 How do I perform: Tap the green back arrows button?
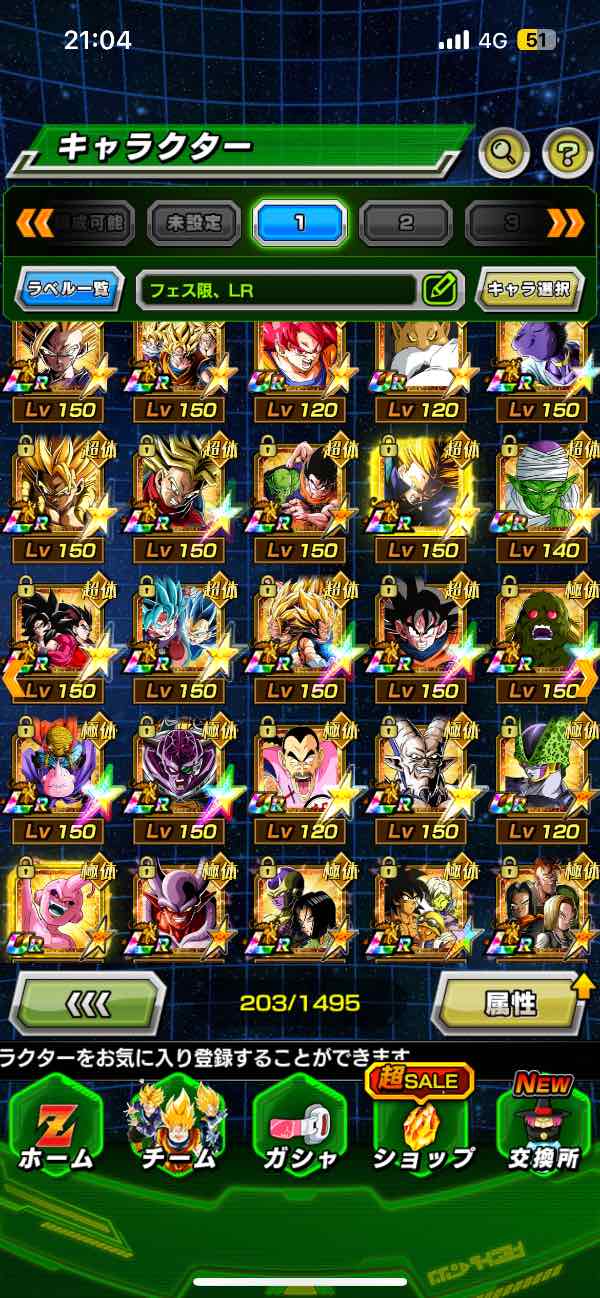88,1003
